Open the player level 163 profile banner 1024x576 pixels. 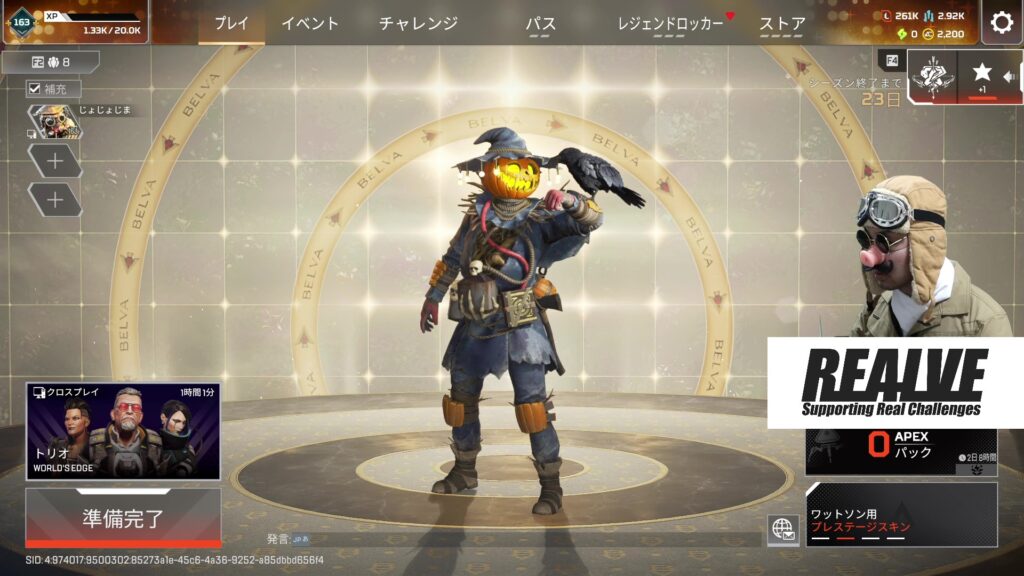pos(75,22)
